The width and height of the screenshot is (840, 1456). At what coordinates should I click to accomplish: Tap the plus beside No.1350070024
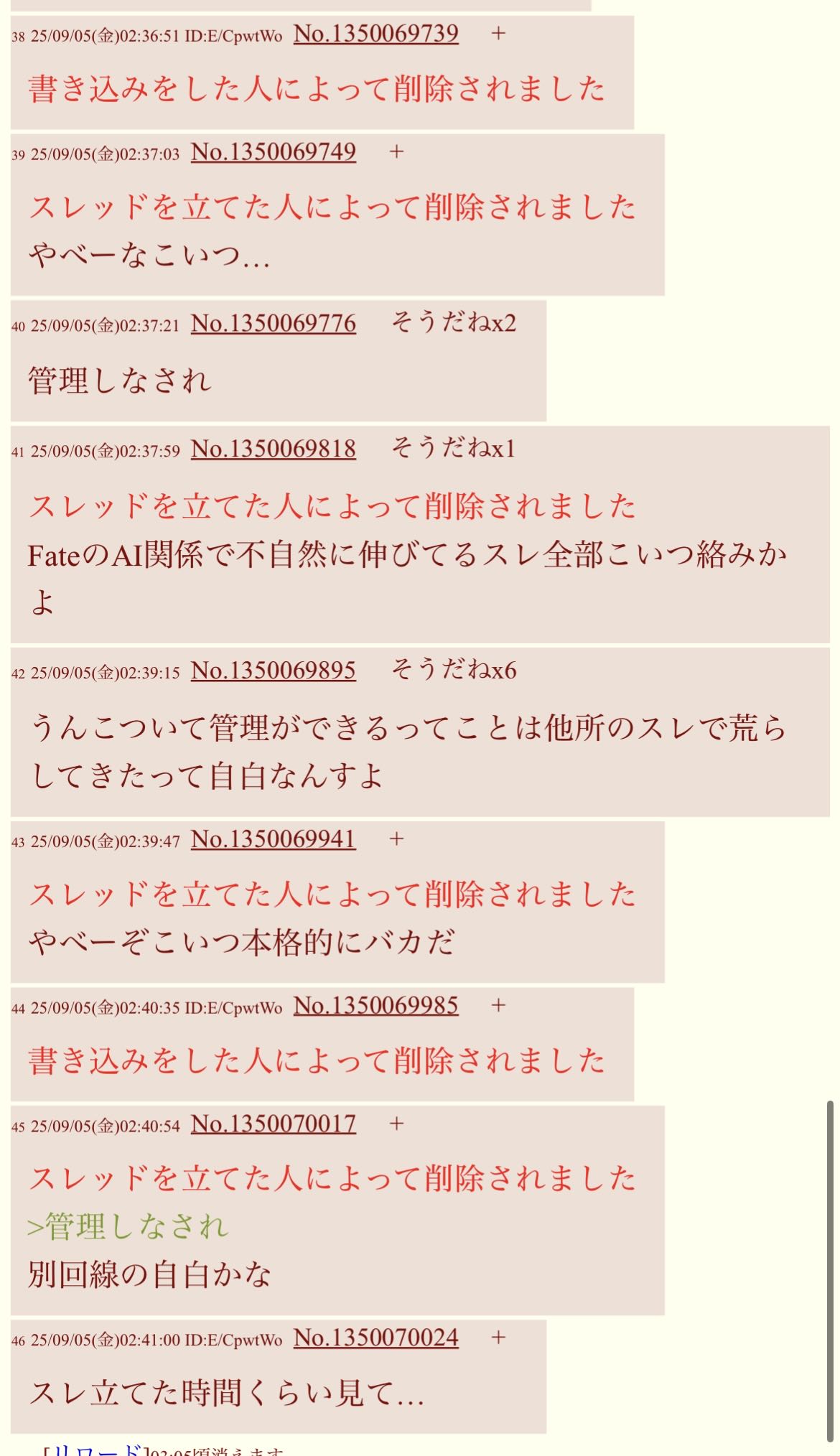point(498,1338)
